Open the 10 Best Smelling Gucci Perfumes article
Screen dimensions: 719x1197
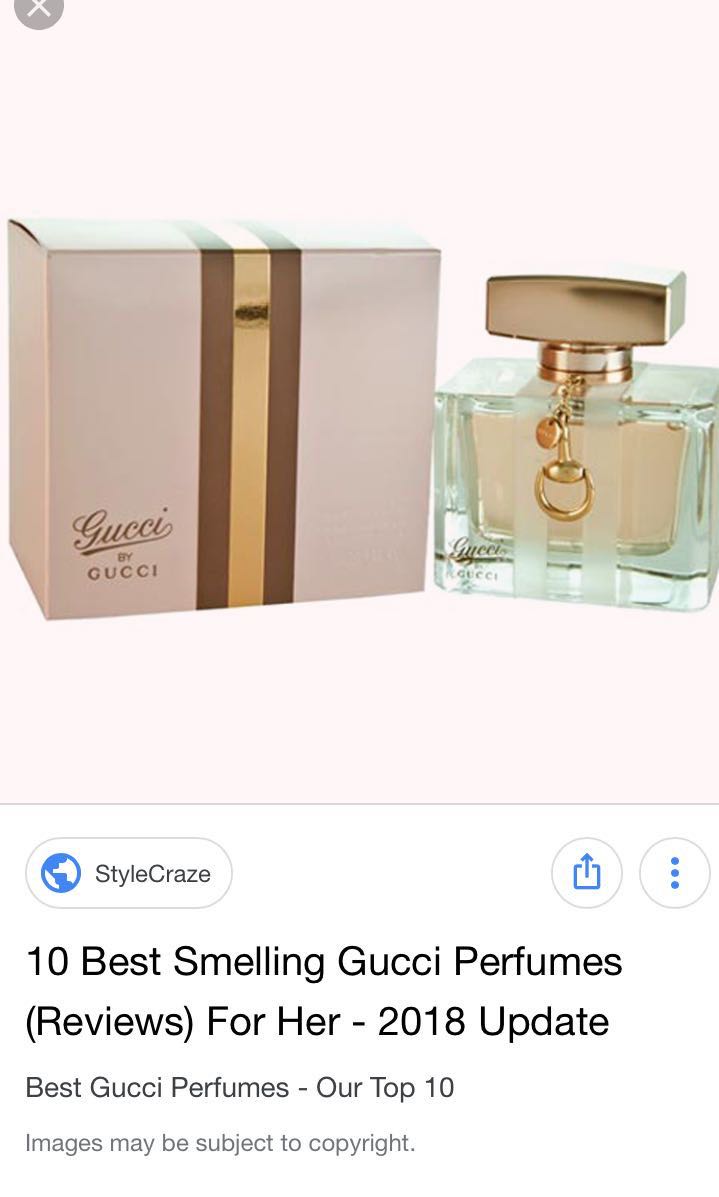point(324,991)
